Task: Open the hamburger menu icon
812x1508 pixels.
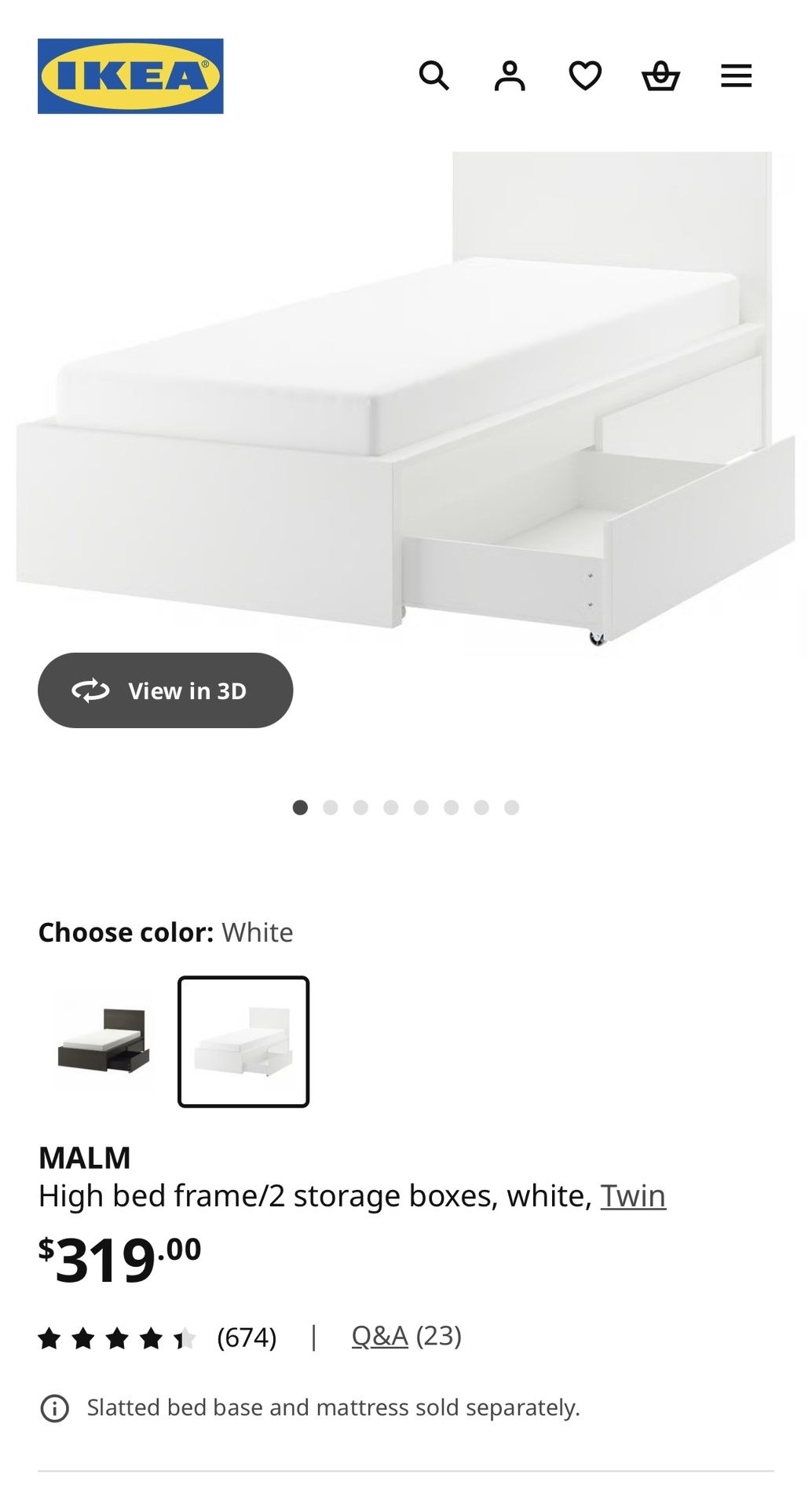Action: 735,75
